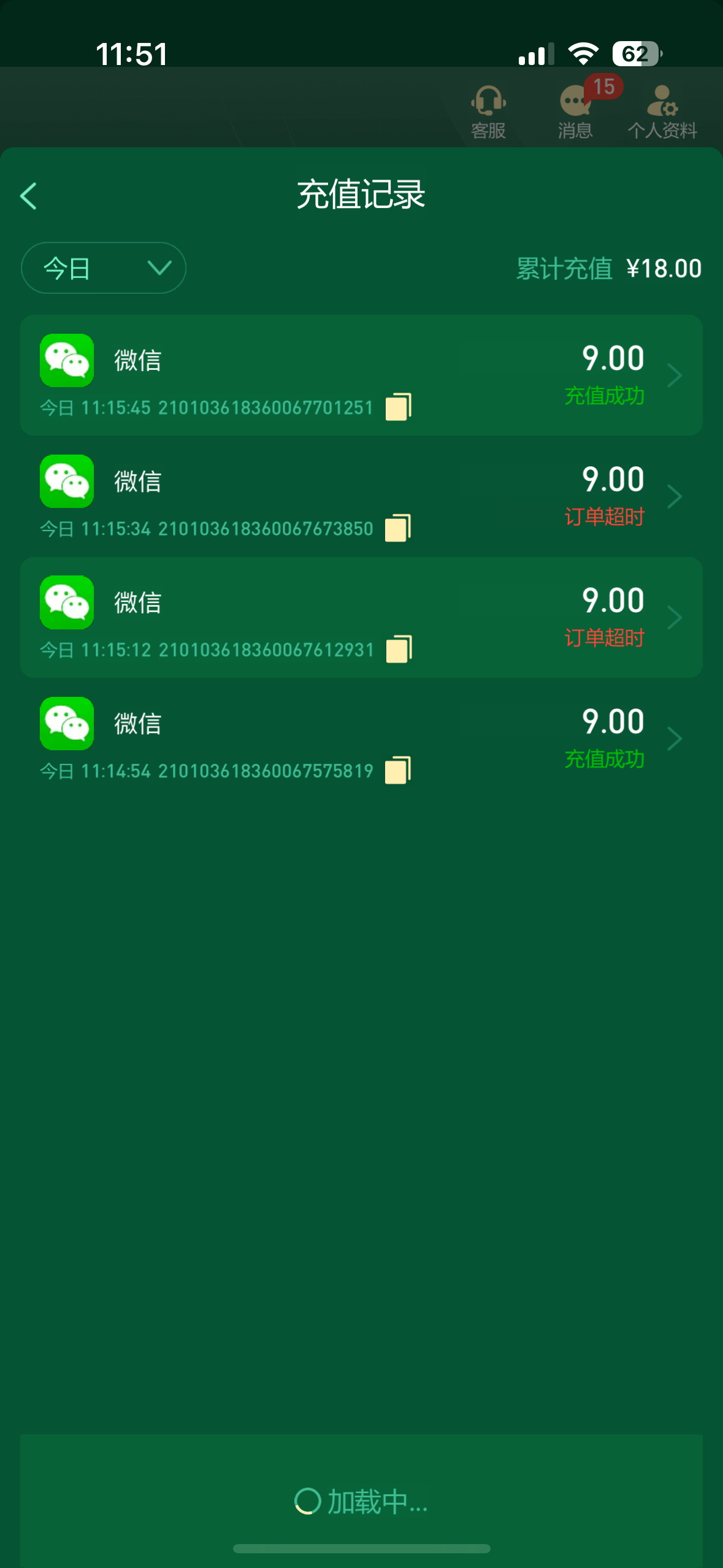Open the 消息 messages inbox

(575, 111)
